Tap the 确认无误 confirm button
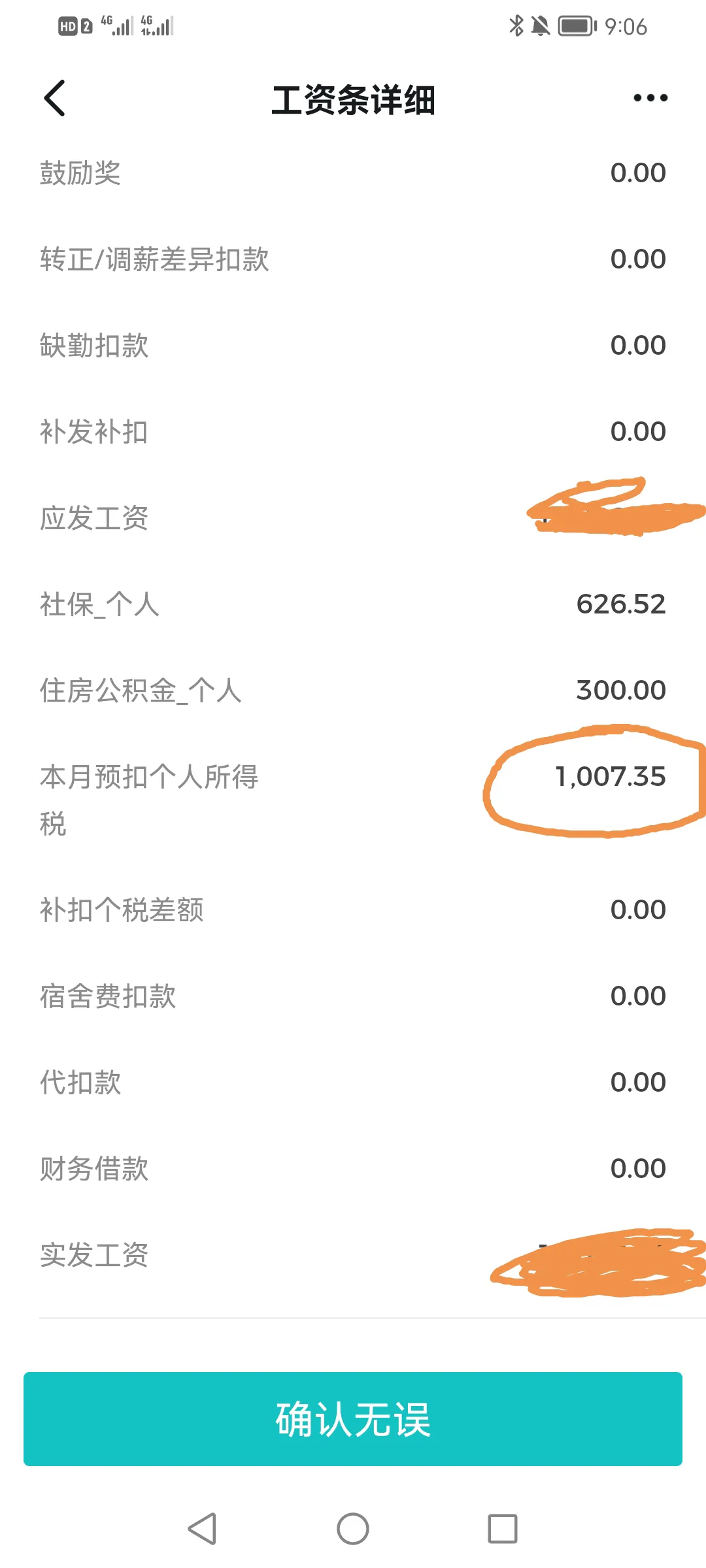The image size is (706, 1568). point(353,1419)
